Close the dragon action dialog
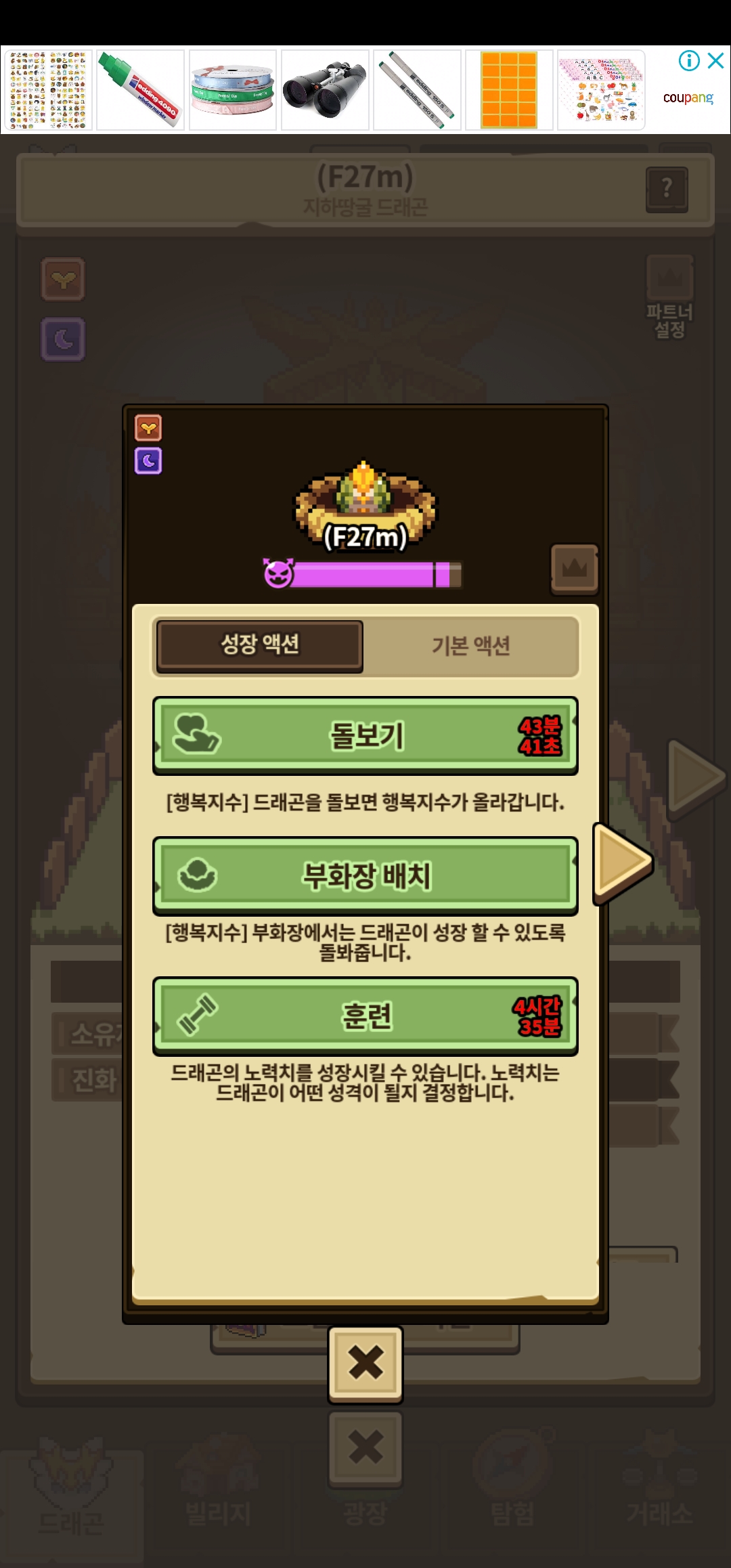Viewport: 731px width, 1568px height. pos(365,1363)
